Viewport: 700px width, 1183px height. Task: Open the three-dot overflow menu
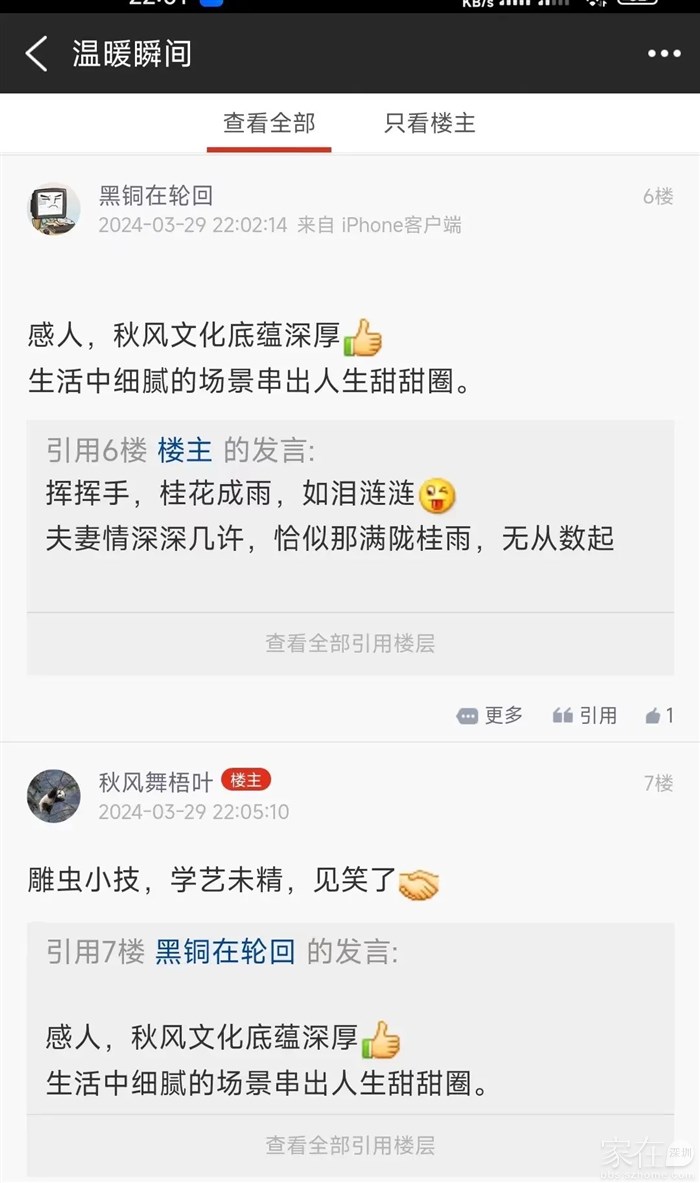(663, 54)
